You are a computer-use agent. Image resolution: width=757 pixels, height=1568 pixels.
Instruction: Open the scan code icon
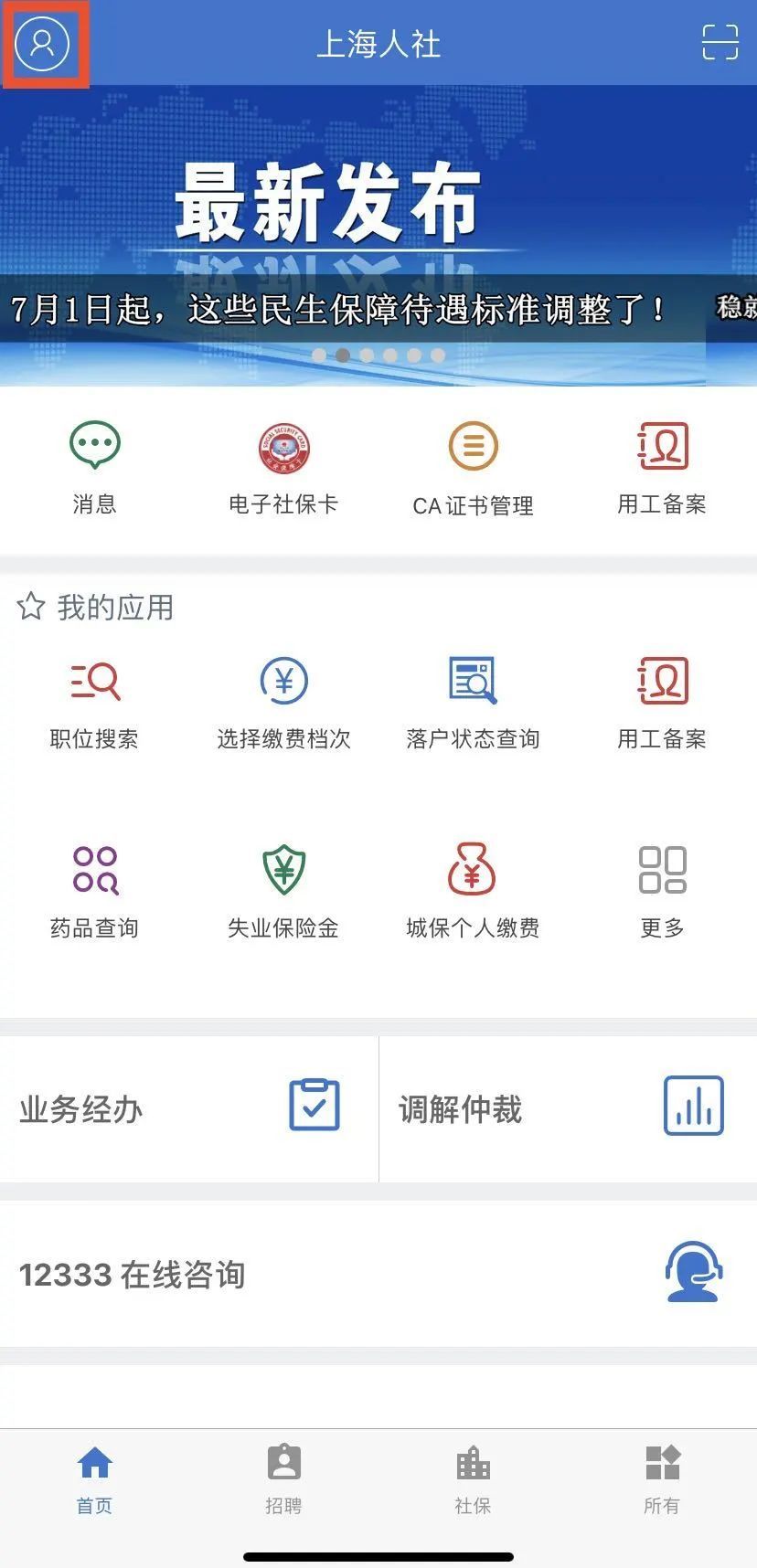point(720,42)
